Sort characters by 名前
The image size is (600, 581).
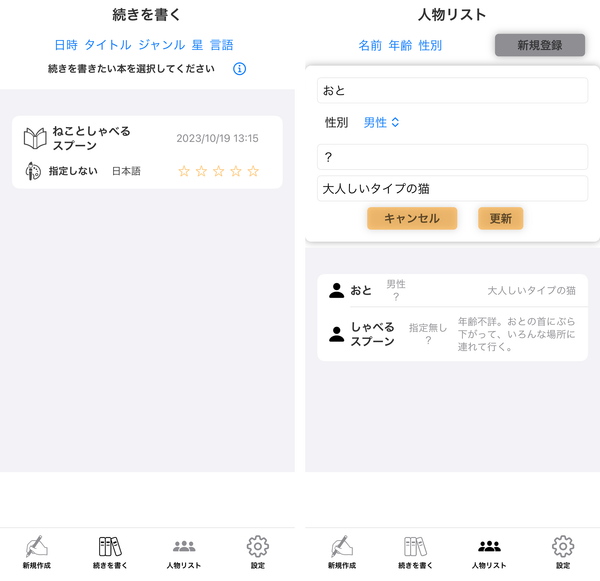pyautogui.click(x=370, y=46)
